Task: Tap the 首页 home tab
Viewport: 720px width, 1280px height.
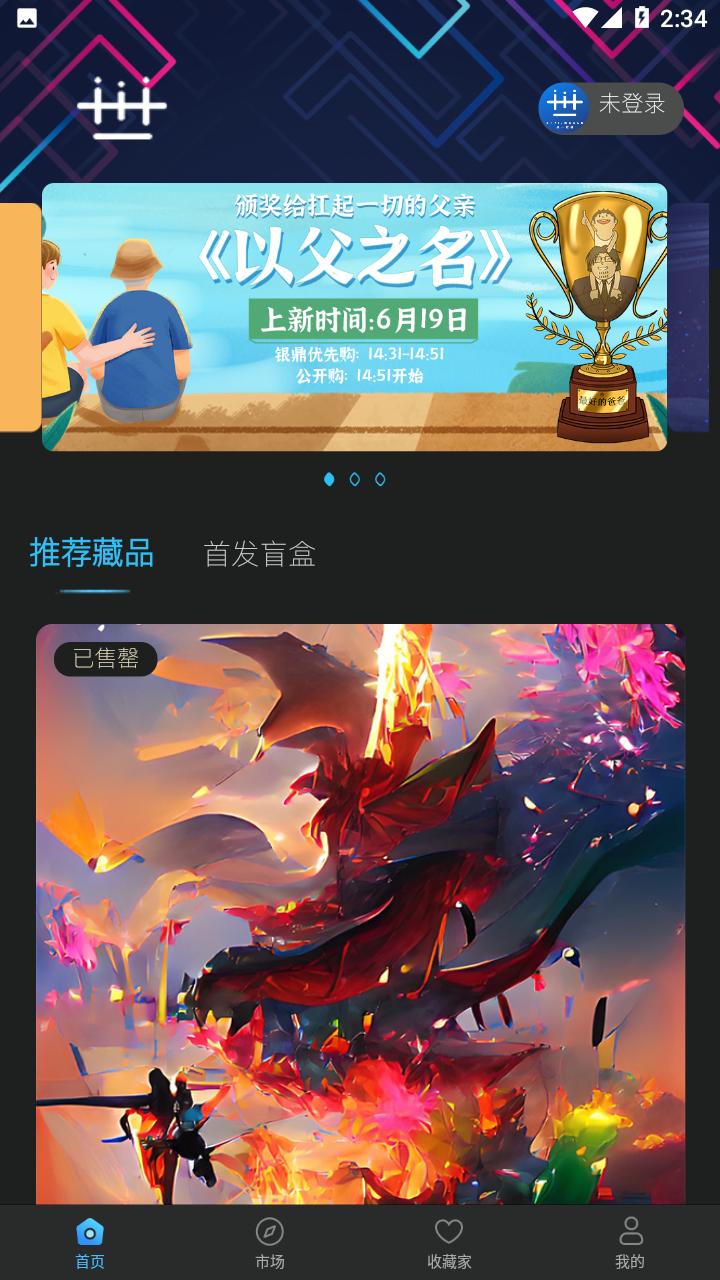Action: 90,1243
